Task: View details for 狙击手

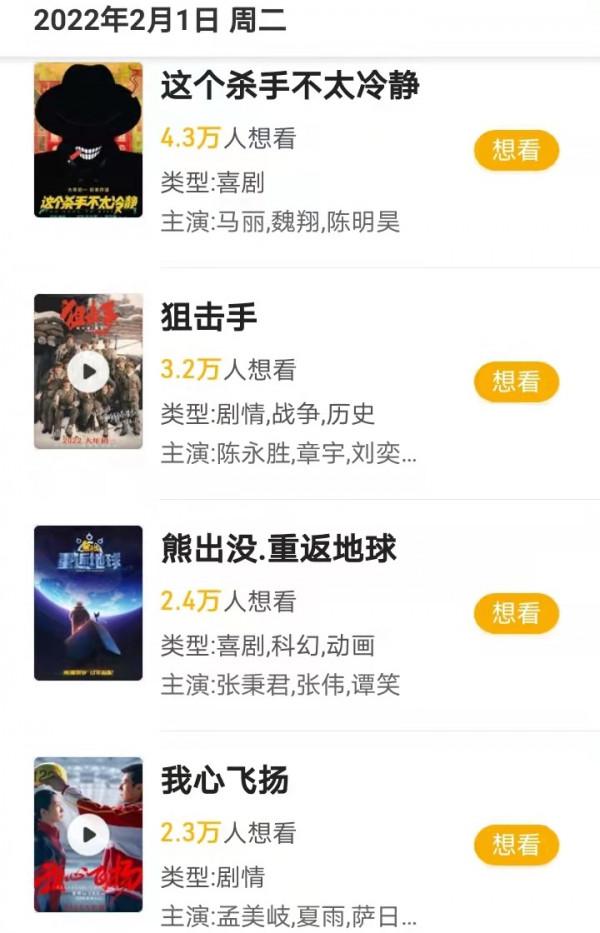Action: tap(209, 317)
